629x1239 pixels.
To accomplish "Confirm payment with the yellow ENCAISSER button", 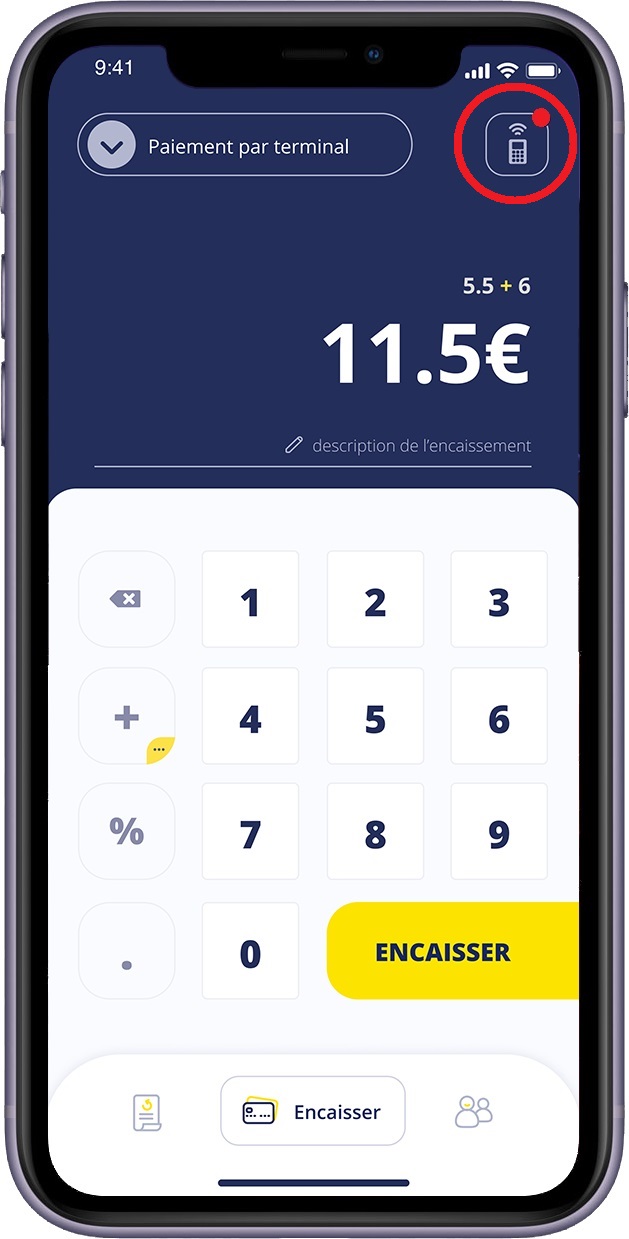I will point(452,951).
